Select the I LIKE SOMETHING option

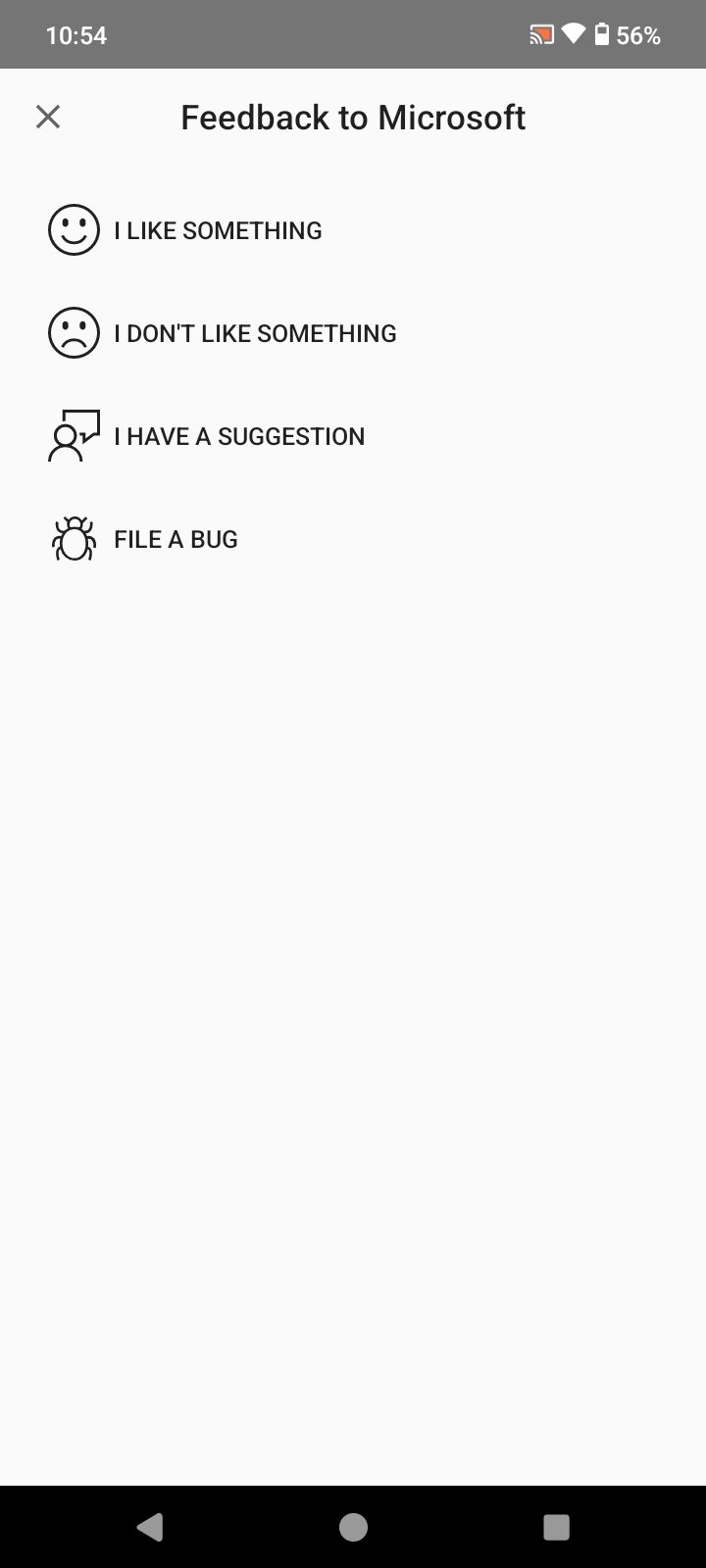pos(218,230)
